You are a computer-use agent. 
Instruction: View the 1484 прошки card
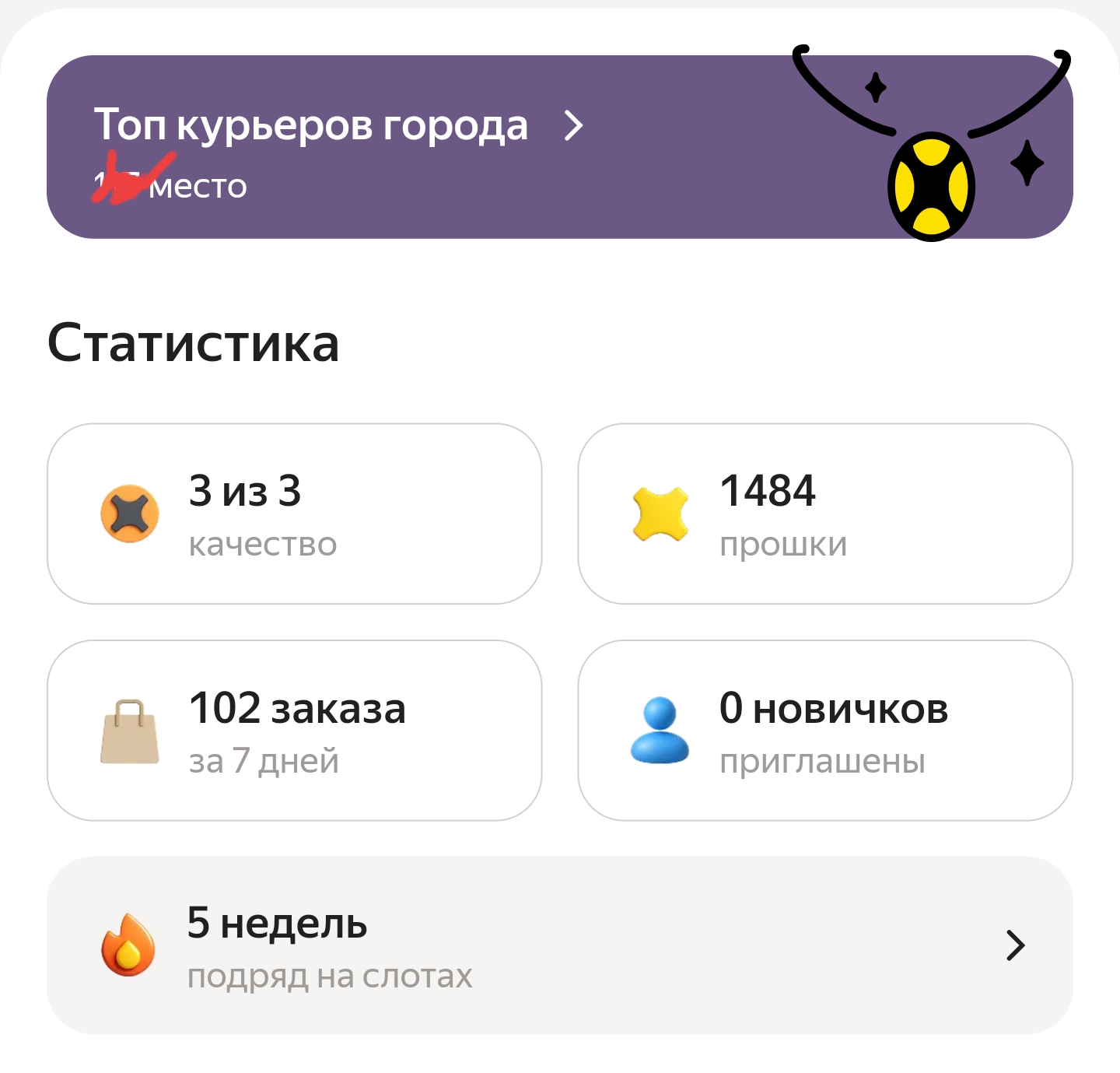coord(824,514)
